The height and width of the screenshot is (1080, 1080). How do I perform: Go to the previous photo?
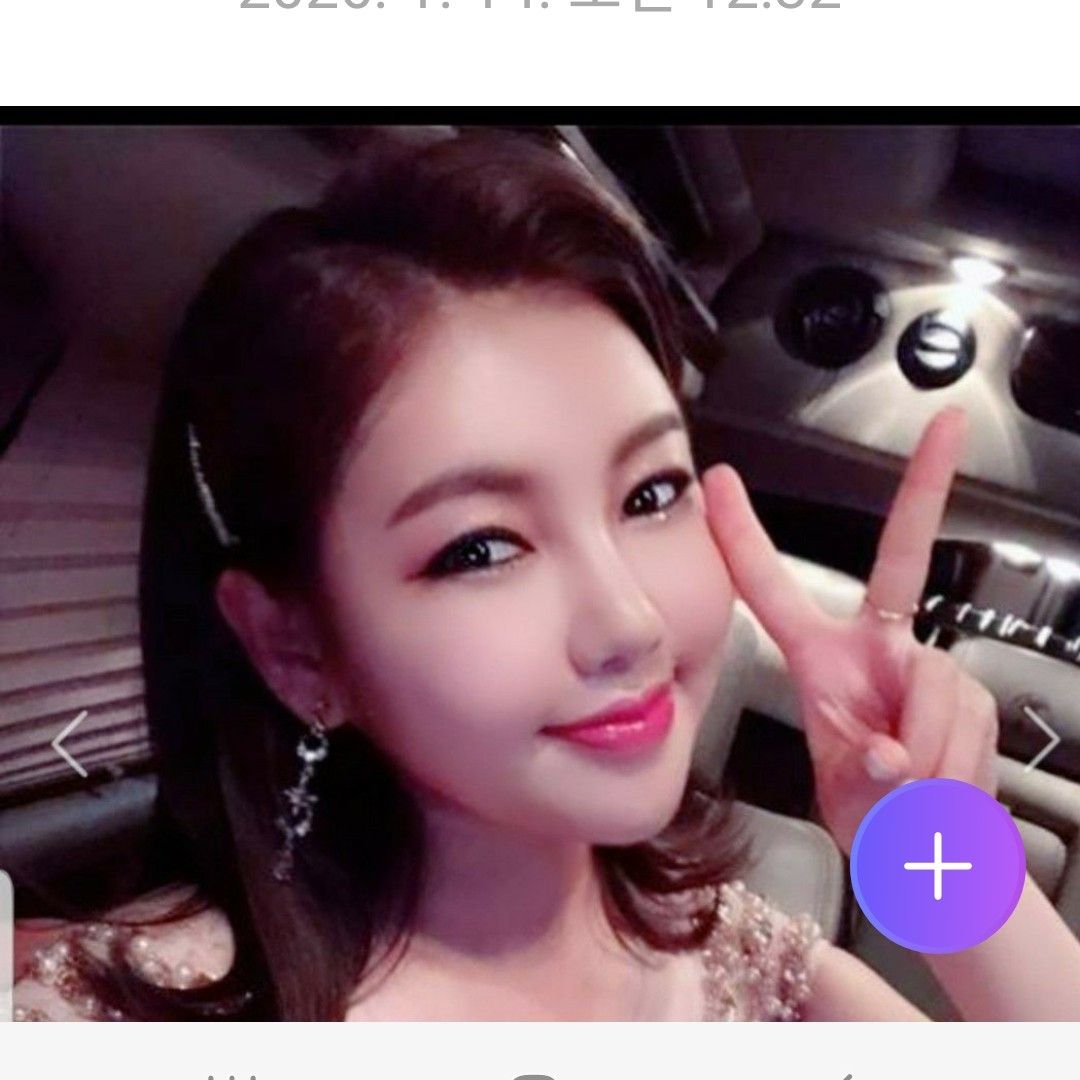70,744
